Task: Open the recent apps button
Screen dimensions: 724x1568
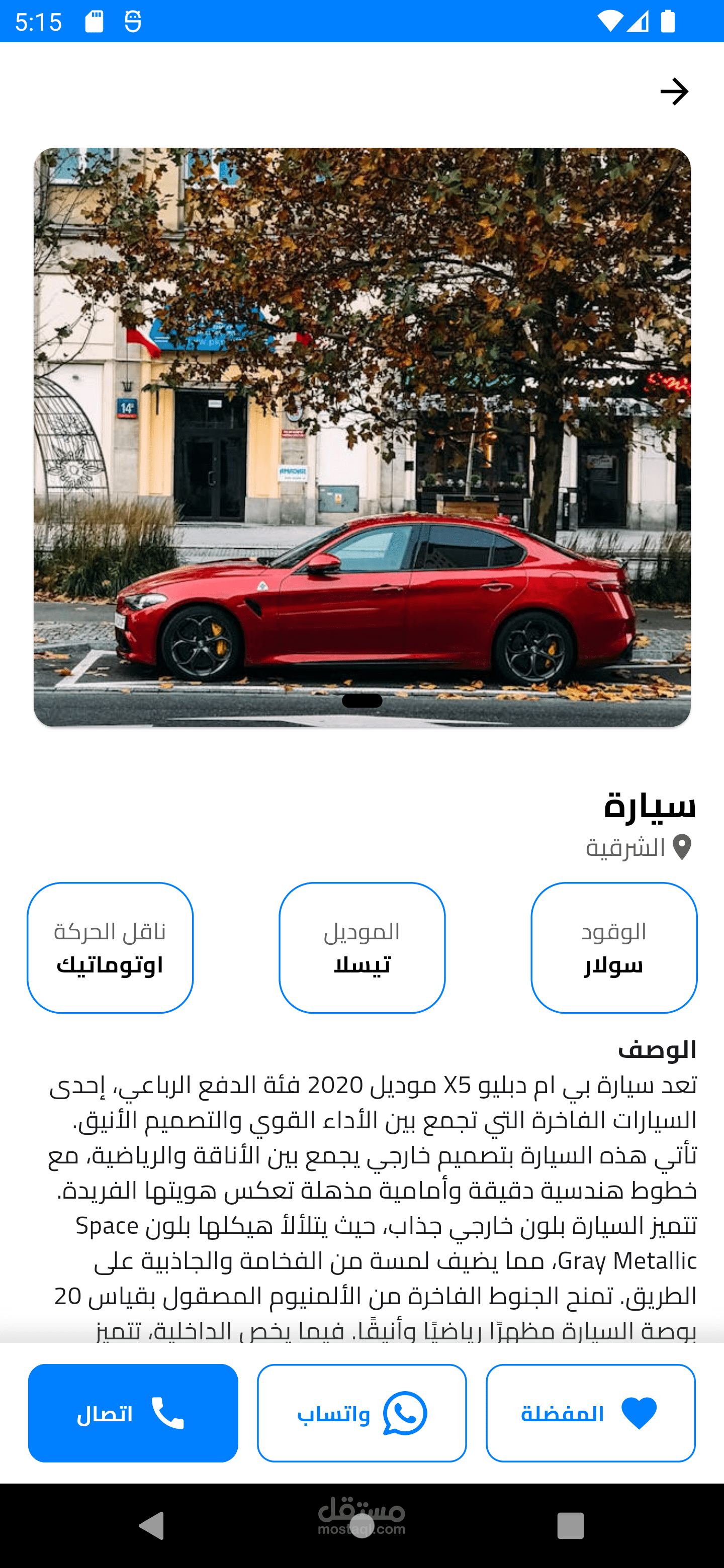Action: [570, 1525]
